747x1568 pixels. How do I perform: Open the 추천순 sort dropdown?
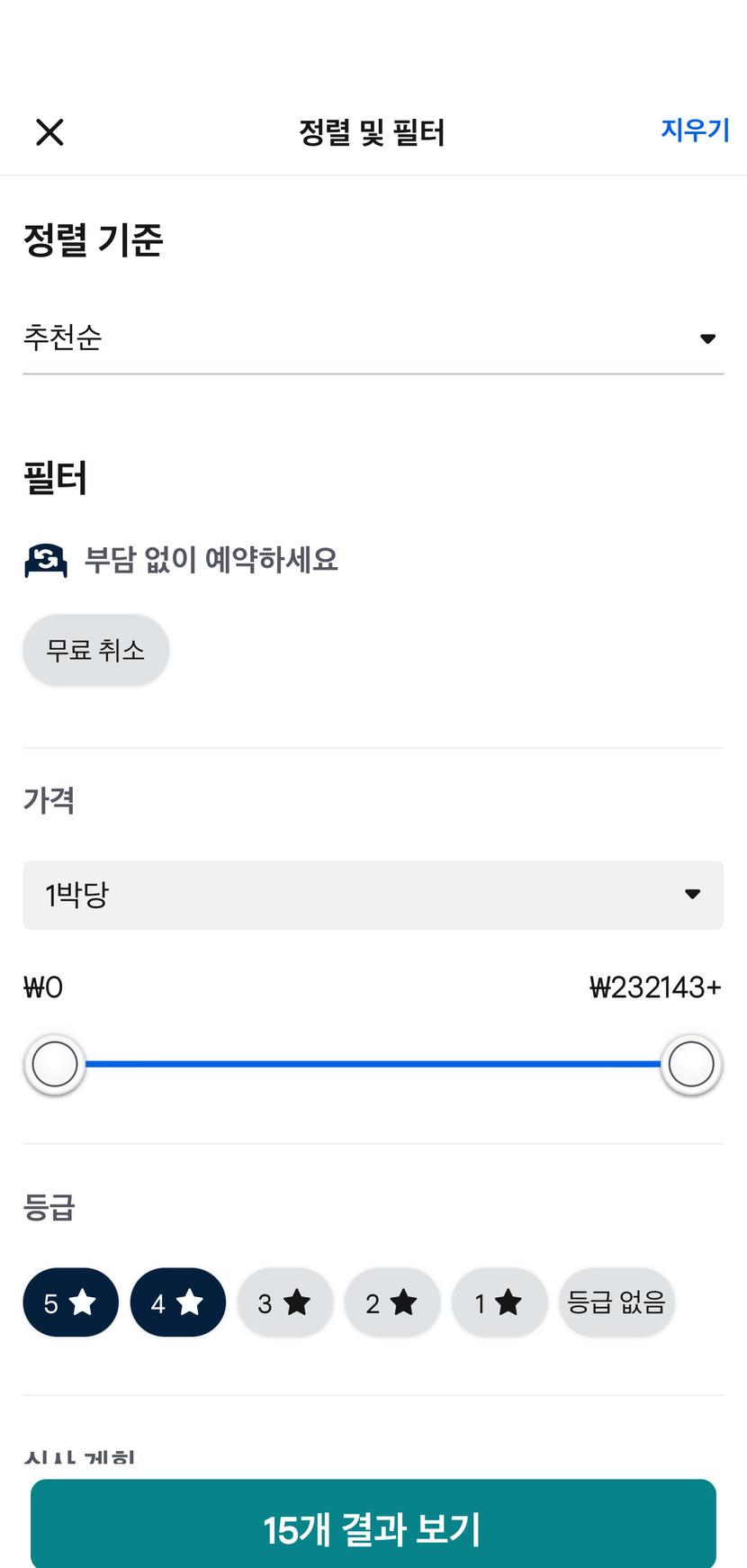[373, 338]
